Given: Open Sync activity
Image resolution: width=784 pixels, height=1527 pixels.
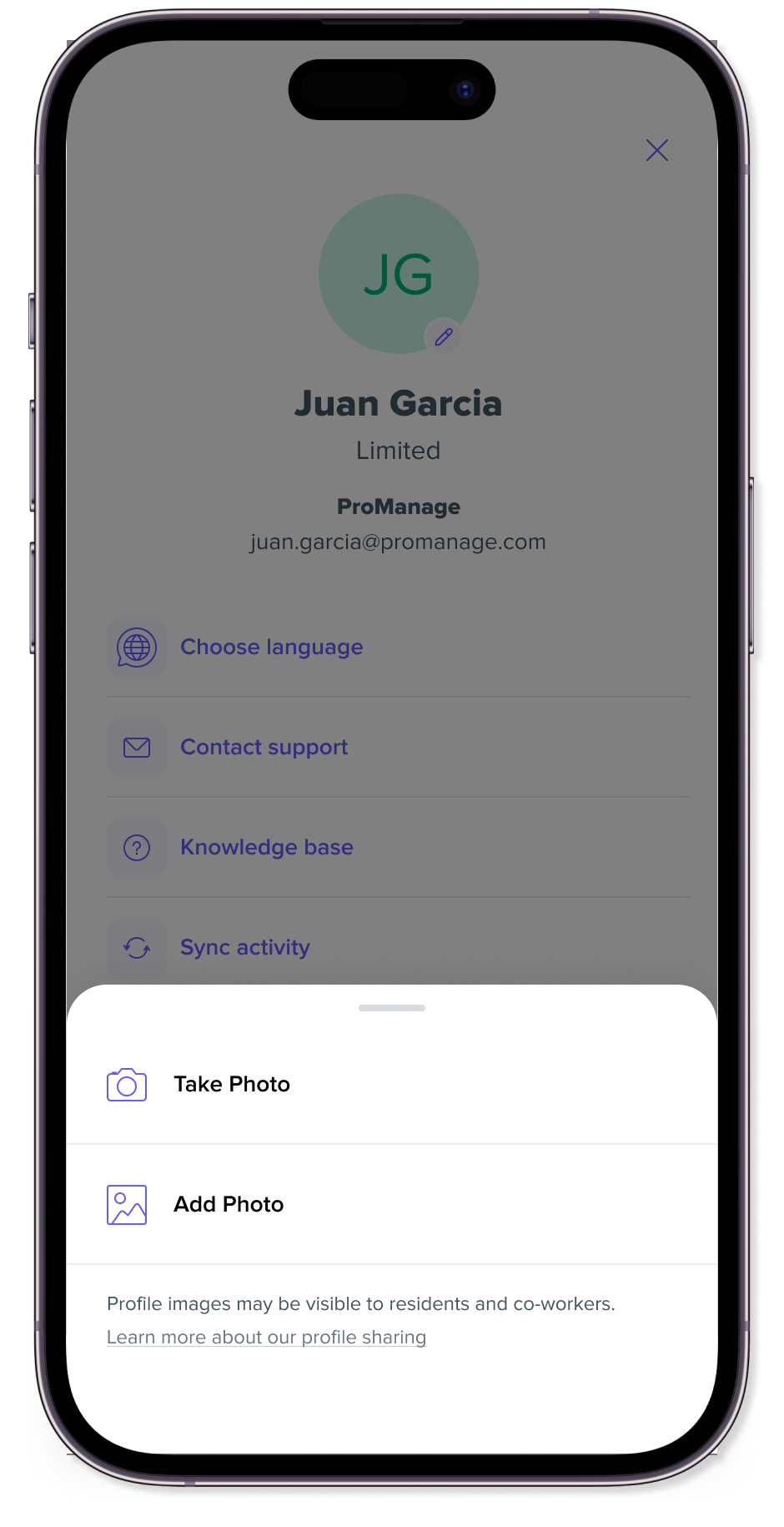Looking at the screenshot, I should tap(245, 947).
